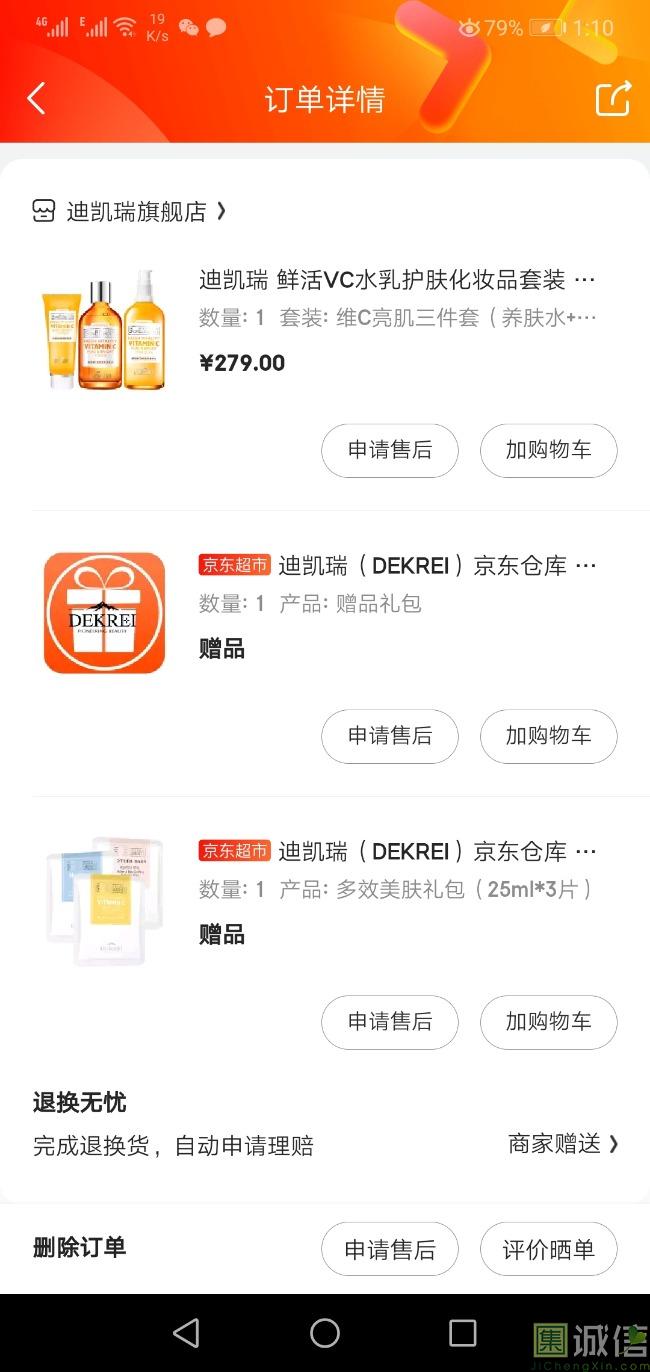Tap the bottom bar 申请售后 button
The width and height of the screenshot is (650, 1372).
tap(389, 1249)
